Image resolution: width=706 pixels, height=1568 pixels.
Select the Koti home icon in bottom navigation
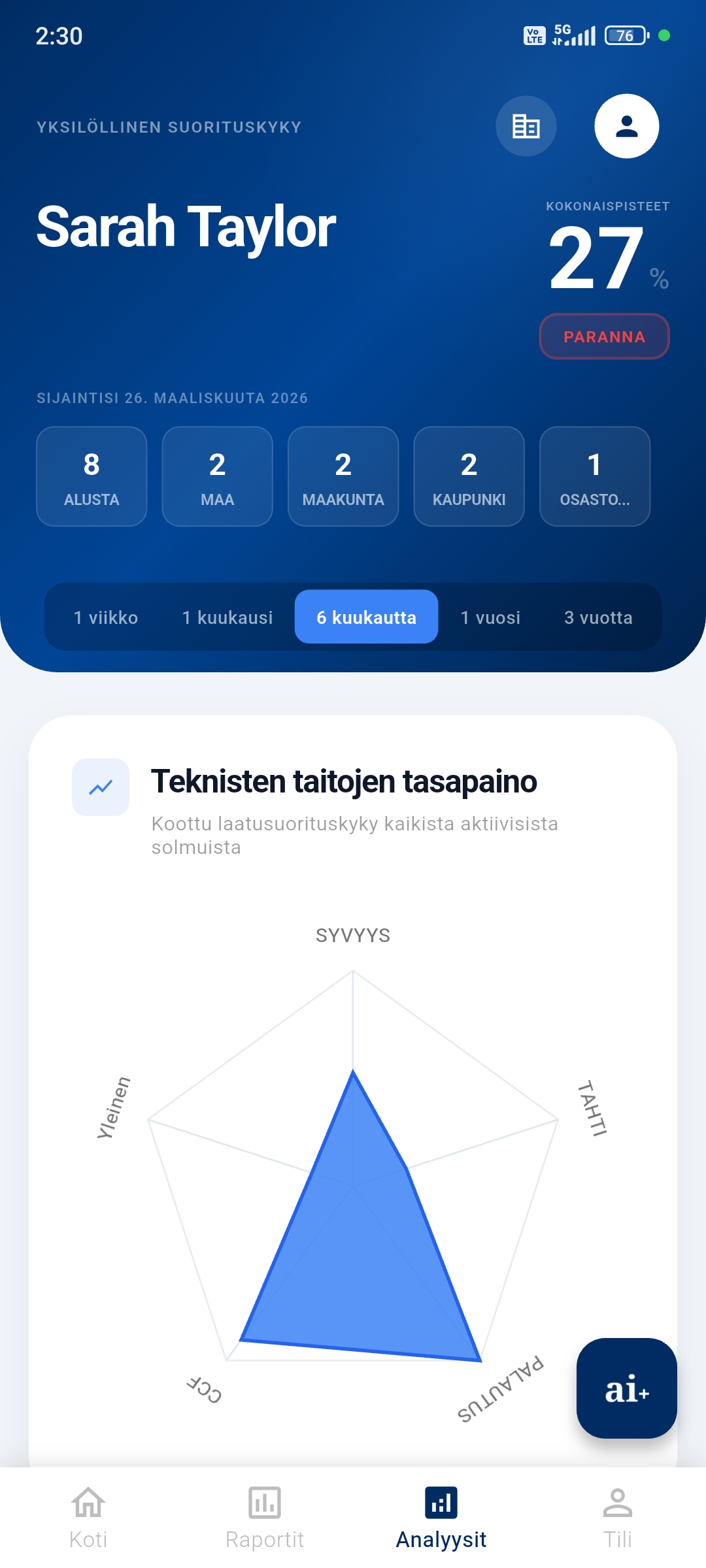[88, 1503]
